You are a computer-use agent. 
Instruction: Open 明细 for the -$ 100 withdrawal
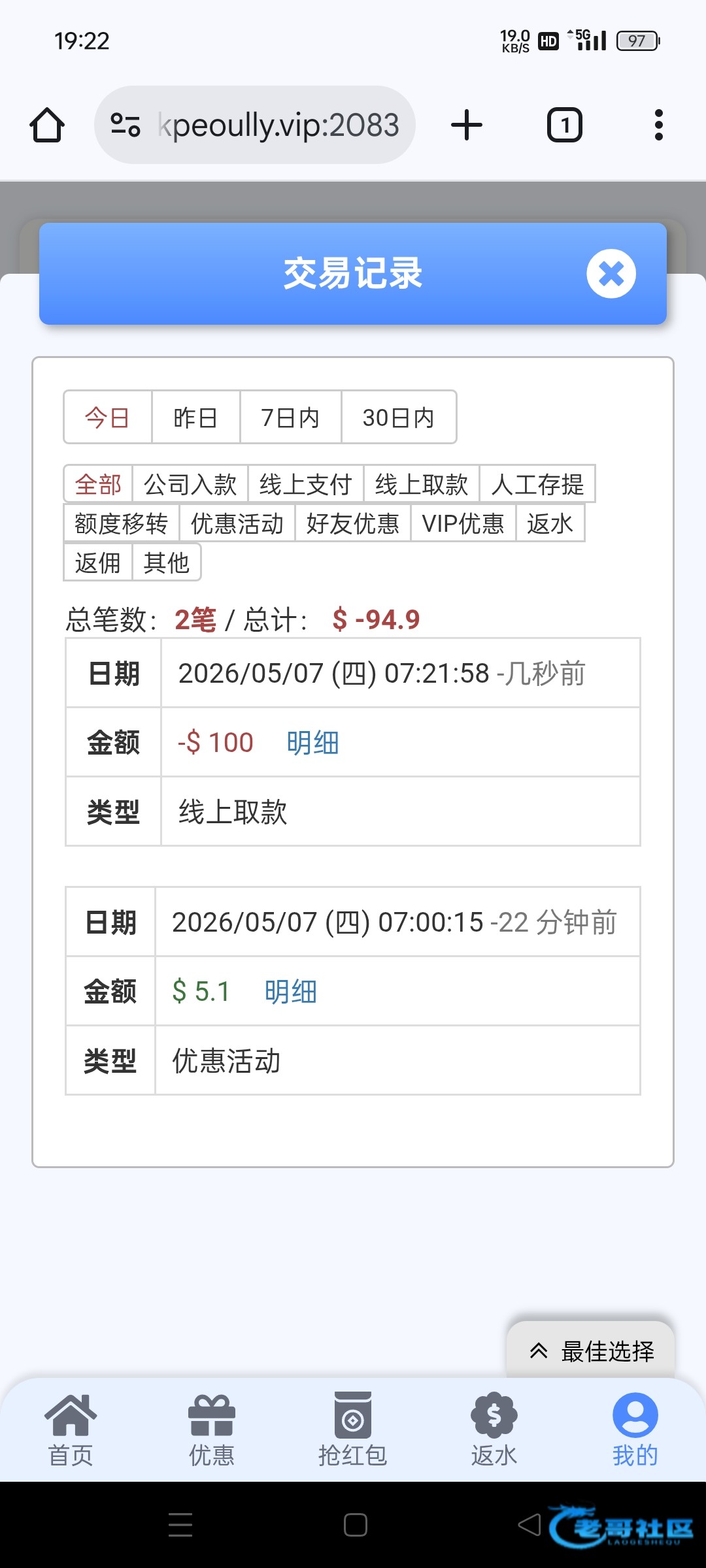(x=313, y=743)
